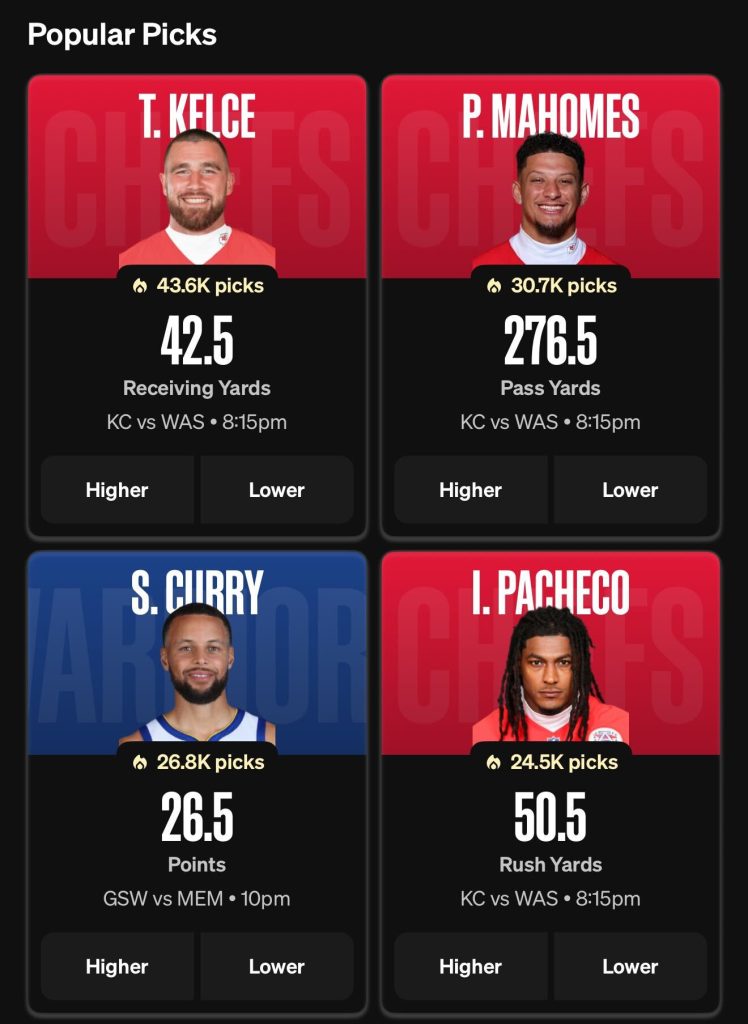Tap Lower on I. Pacheco rush yards
This screenshot has height=1024, width=748.
pos(630,967)
